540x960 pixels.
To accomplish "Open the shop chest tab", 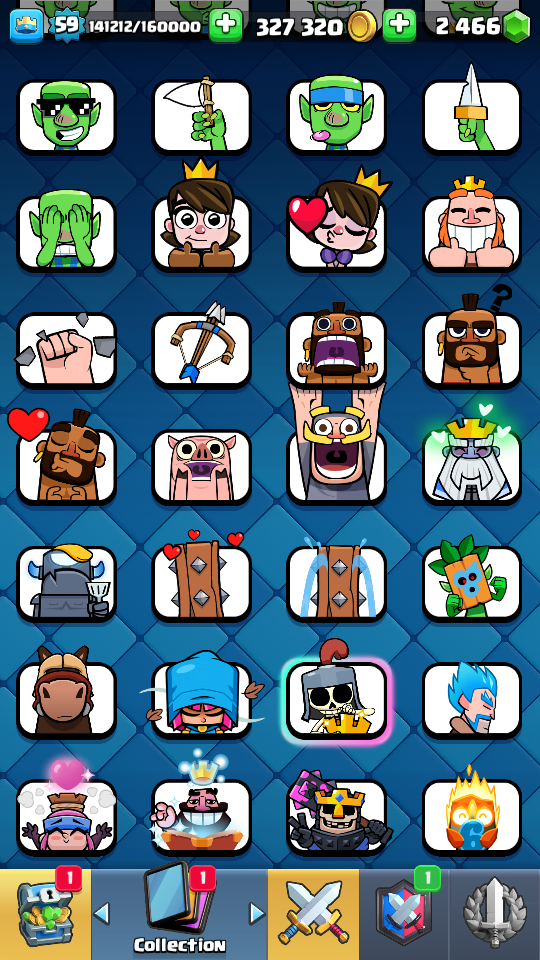I will pos(45,914).
